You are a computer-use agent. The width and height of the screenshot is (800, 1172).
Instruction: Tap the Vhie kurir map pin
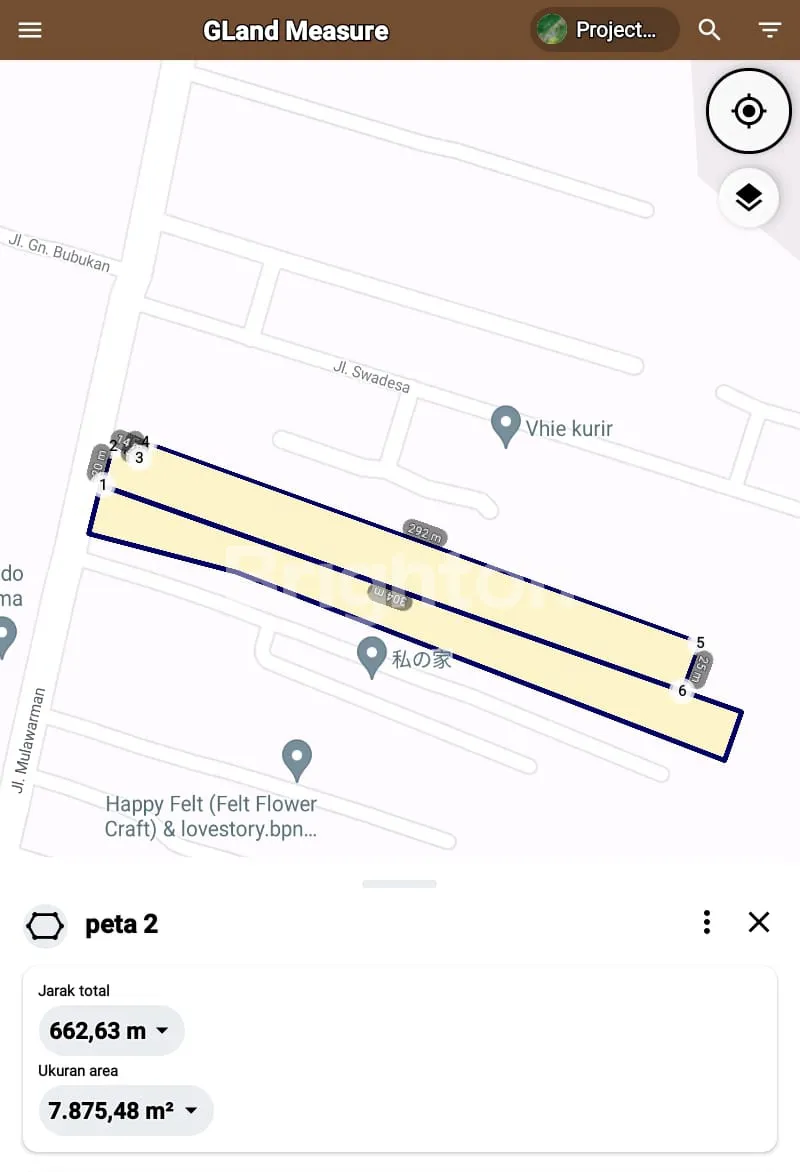(x=506, y=426)
